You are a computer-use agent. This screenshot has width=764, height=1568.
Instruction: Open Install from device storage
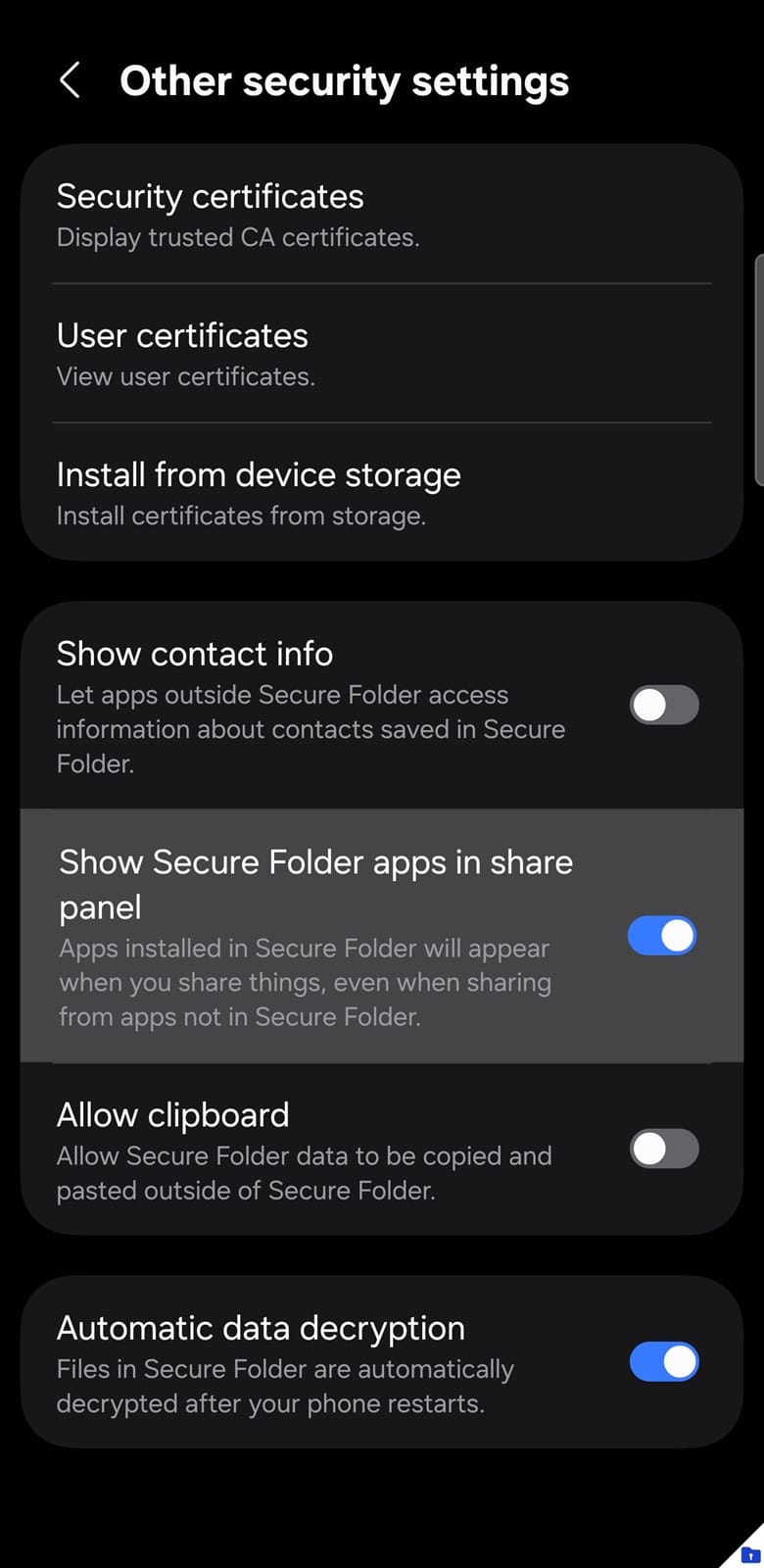click(382, 493)
